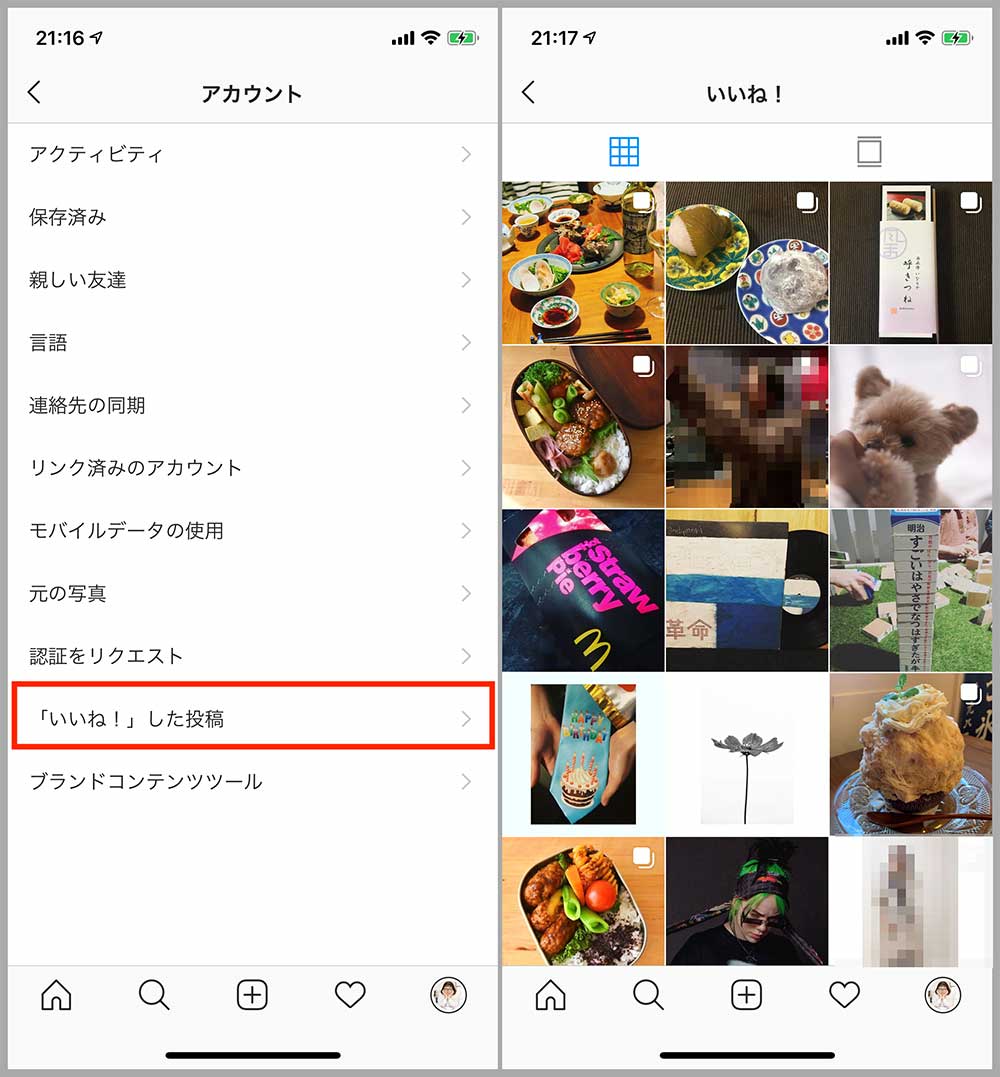Open 保存済み saved posts
The width and height of the screenshot is (1000, 1077).
[x=250, y=217]
